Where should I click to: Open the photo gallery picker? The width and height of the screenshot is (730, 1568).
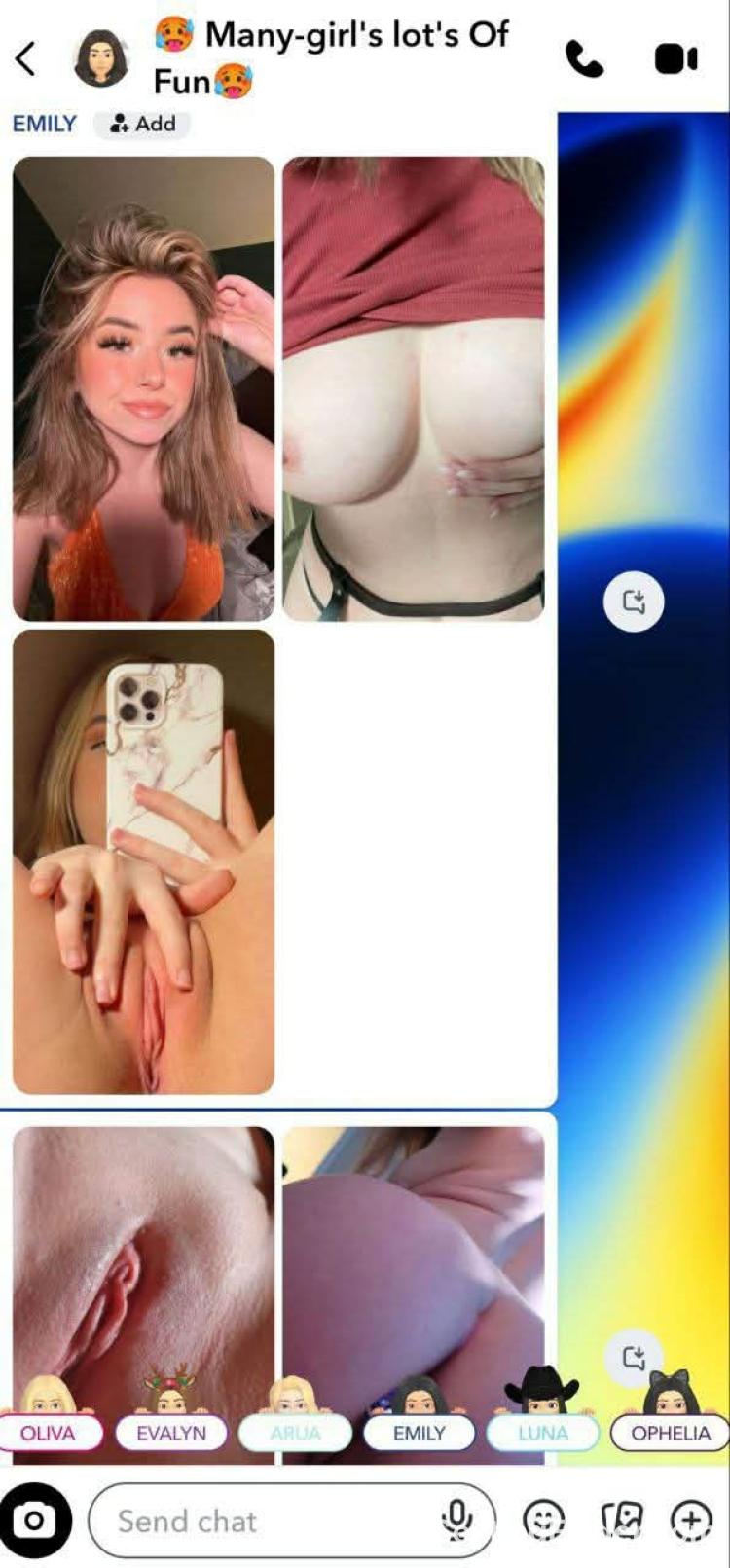pos(622,1519)
